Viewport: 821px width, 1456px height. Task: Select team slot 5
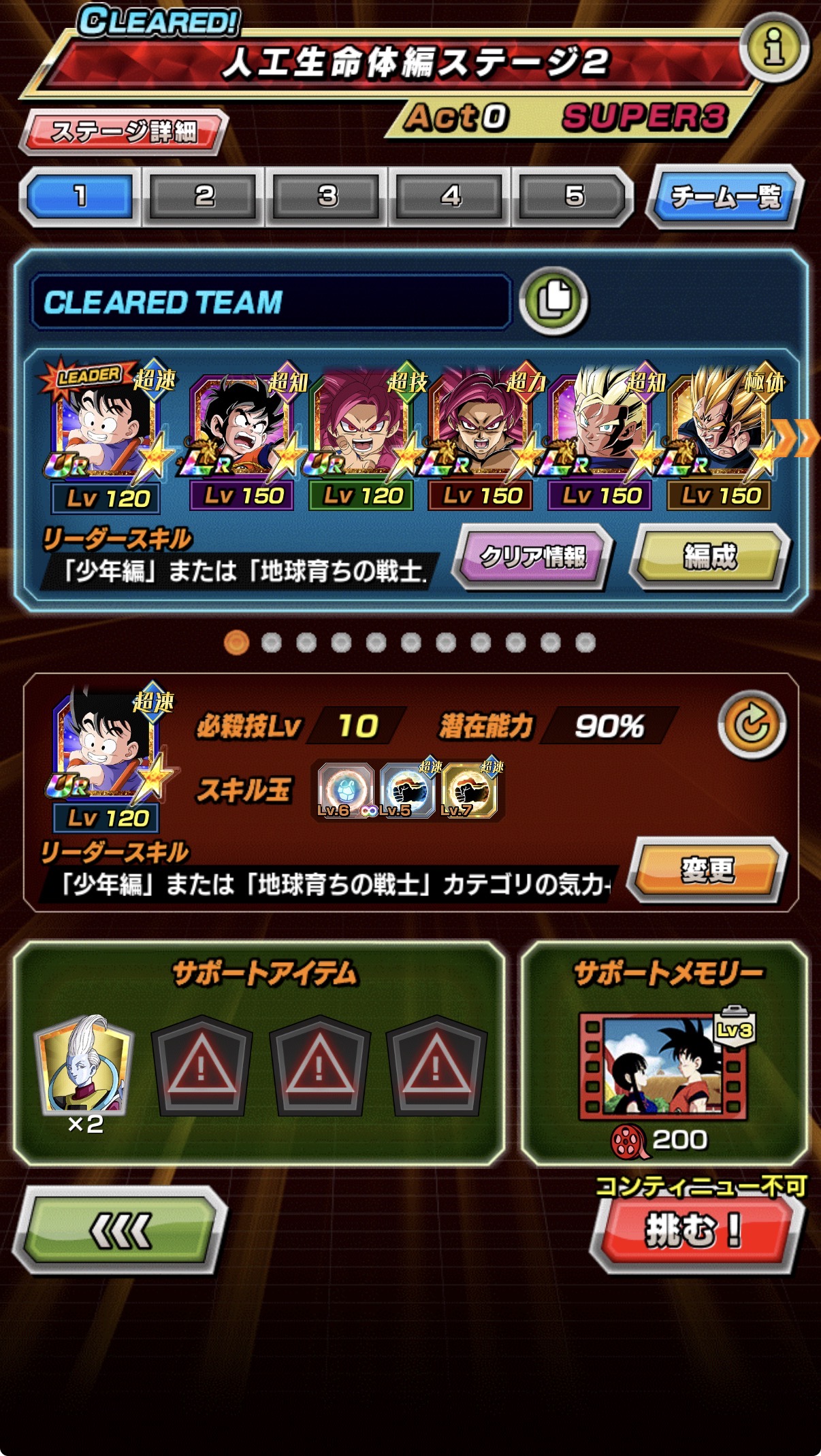click(x=574, y=197)
